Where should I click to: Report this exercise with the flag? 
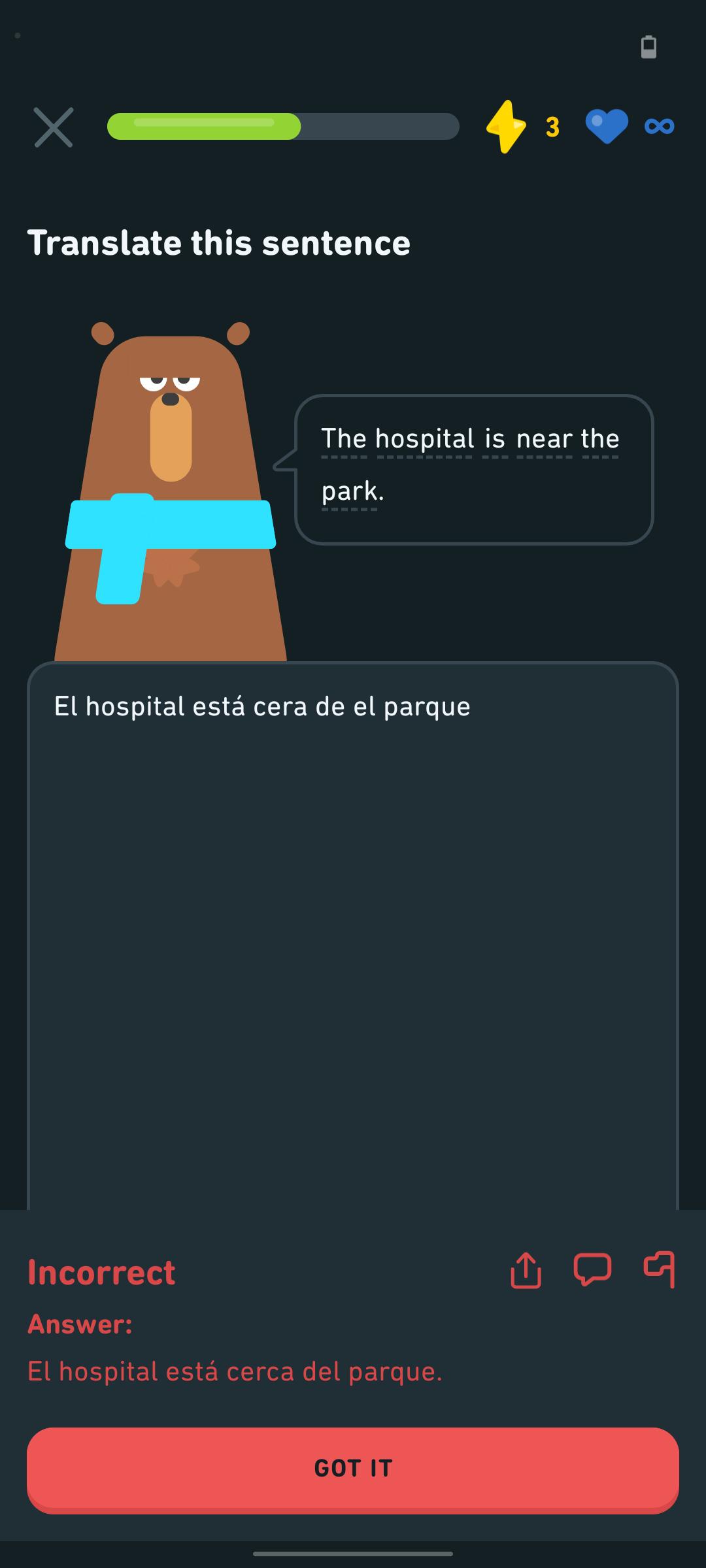point(659,1269)
